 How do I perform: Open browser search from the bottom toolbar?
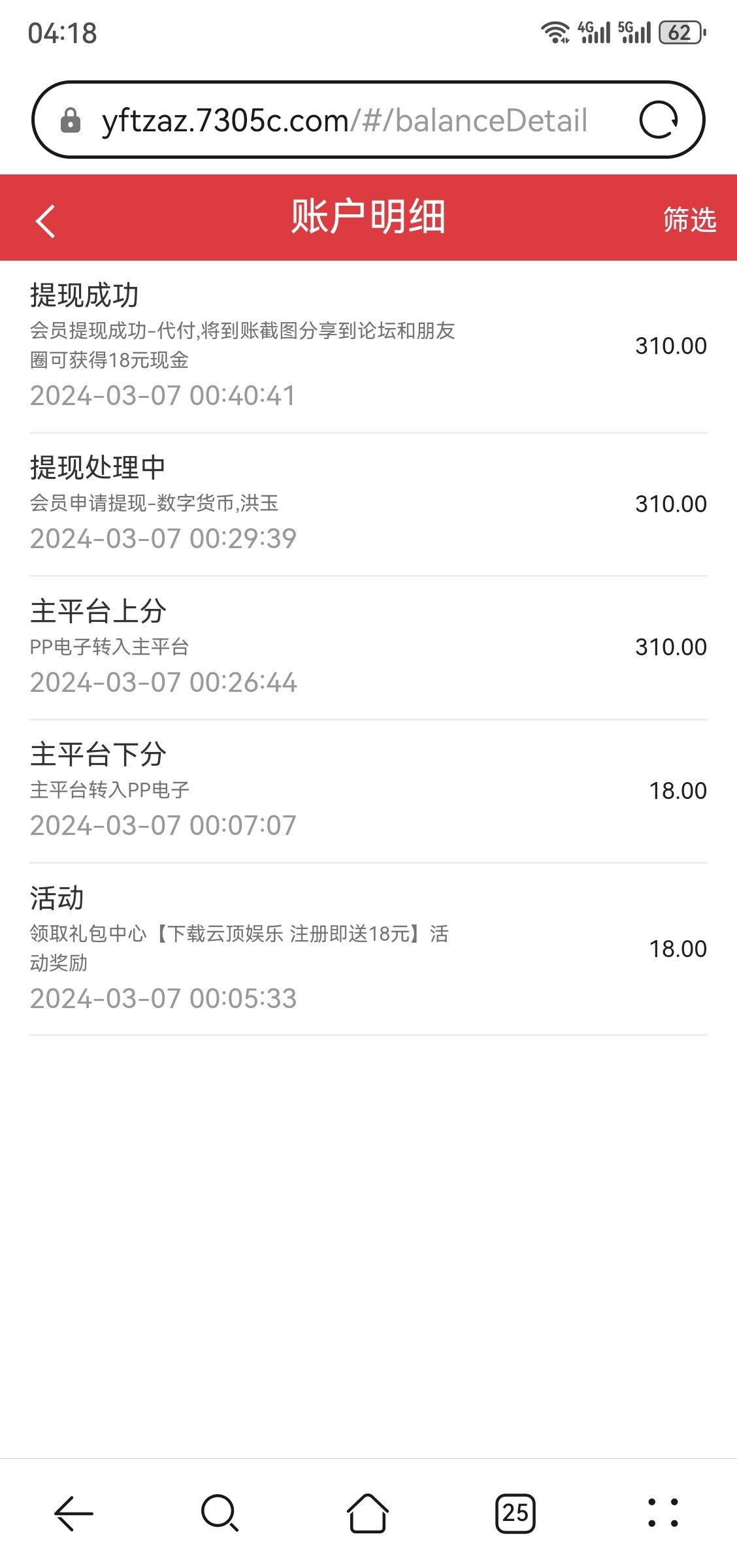click(x=220, y=1512)
